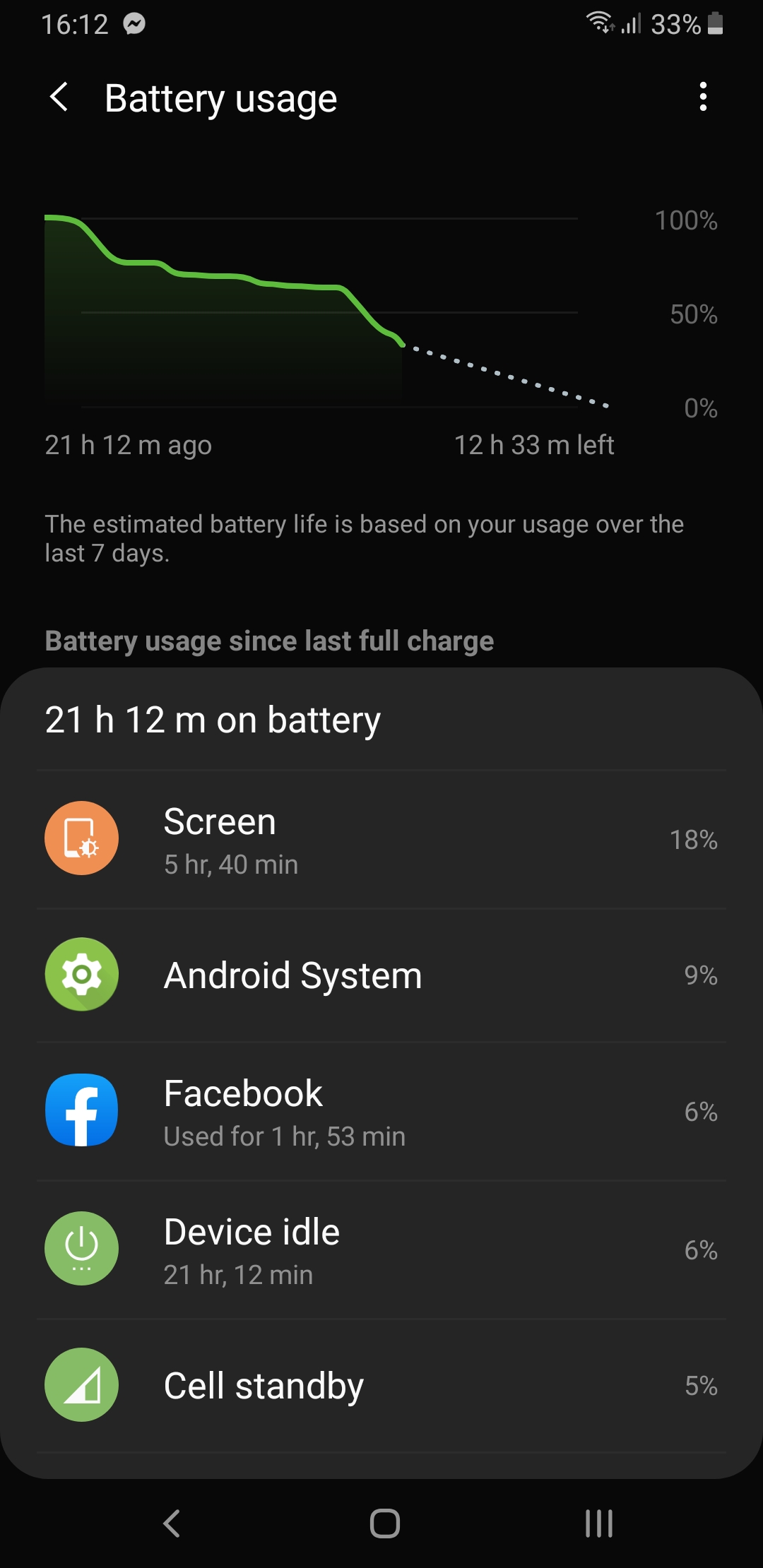Tap the Cell standby signal icon

point(81,1385)
